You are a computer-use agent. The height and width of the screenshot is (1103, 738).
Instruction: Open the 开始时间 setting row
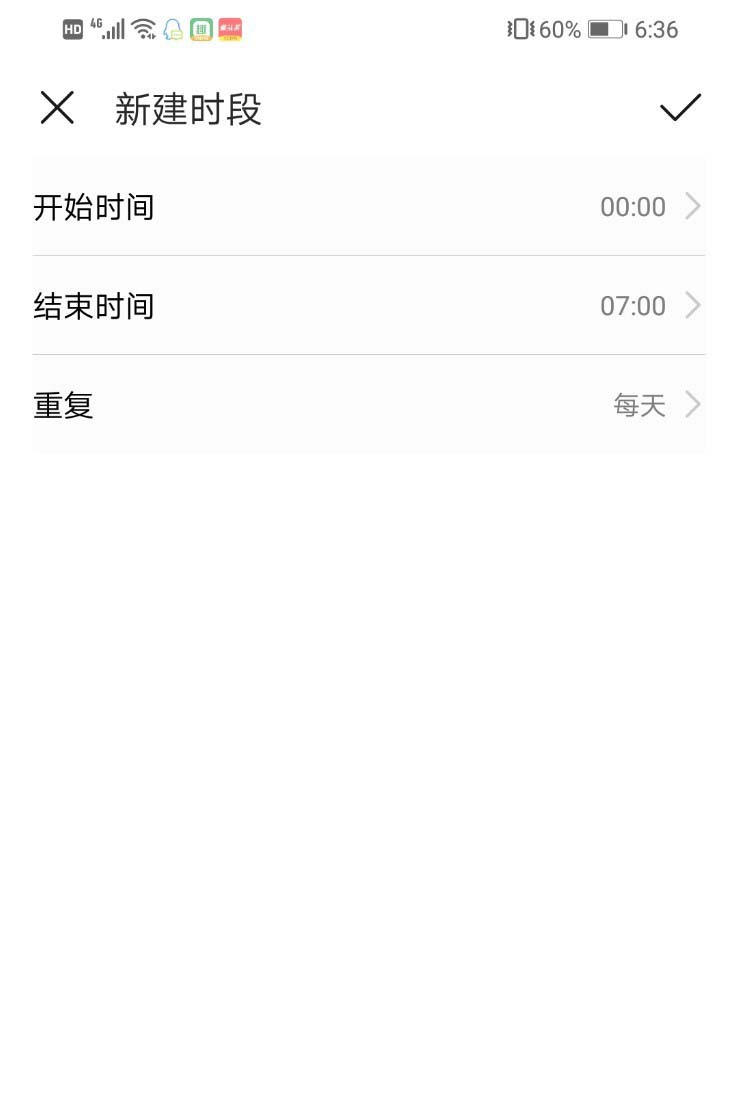(x=368, y=207)
